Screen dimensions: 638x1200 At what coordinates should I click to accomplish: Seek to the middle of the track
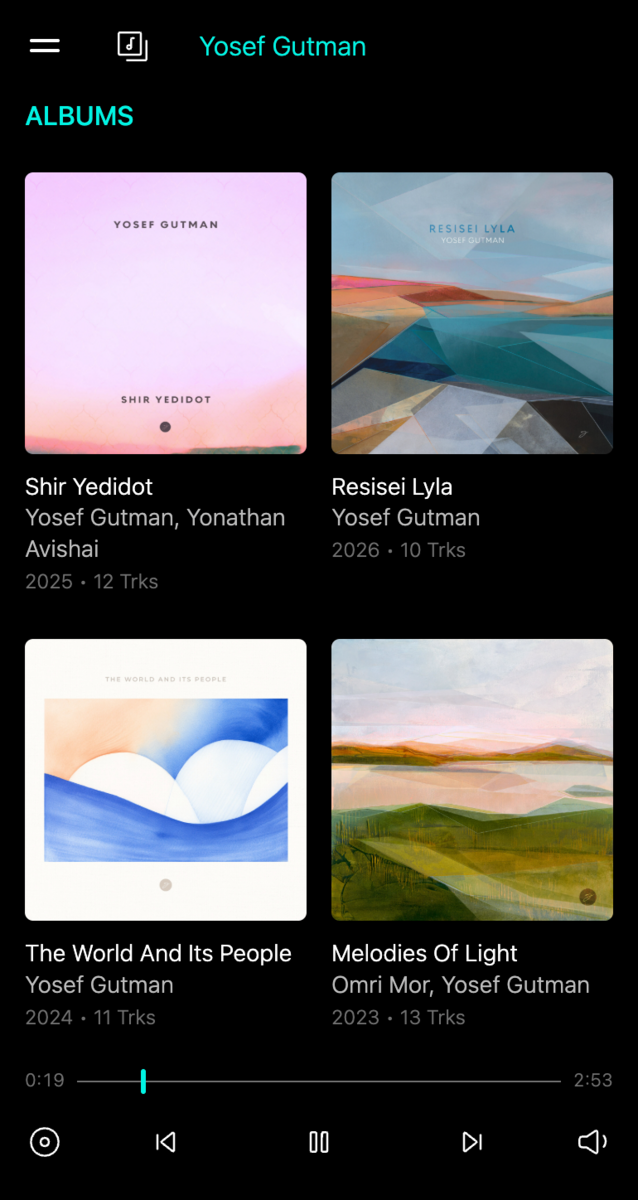coord(319,1081)
